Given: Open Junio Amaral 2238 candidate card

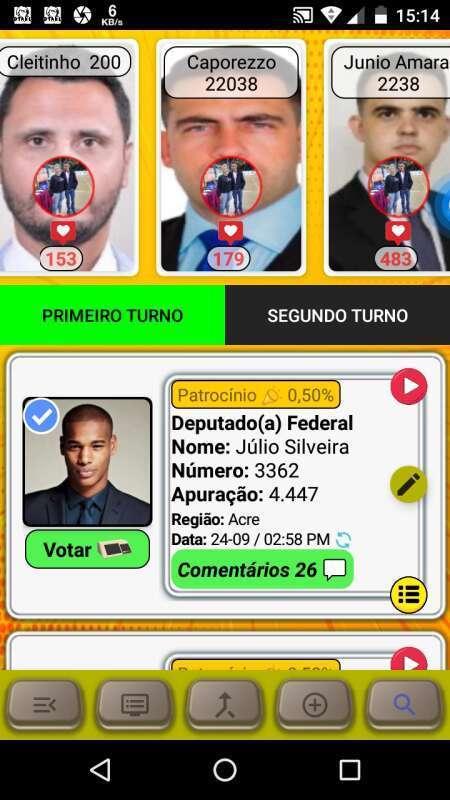Looking at the screenshot, I should pos(388,157).
